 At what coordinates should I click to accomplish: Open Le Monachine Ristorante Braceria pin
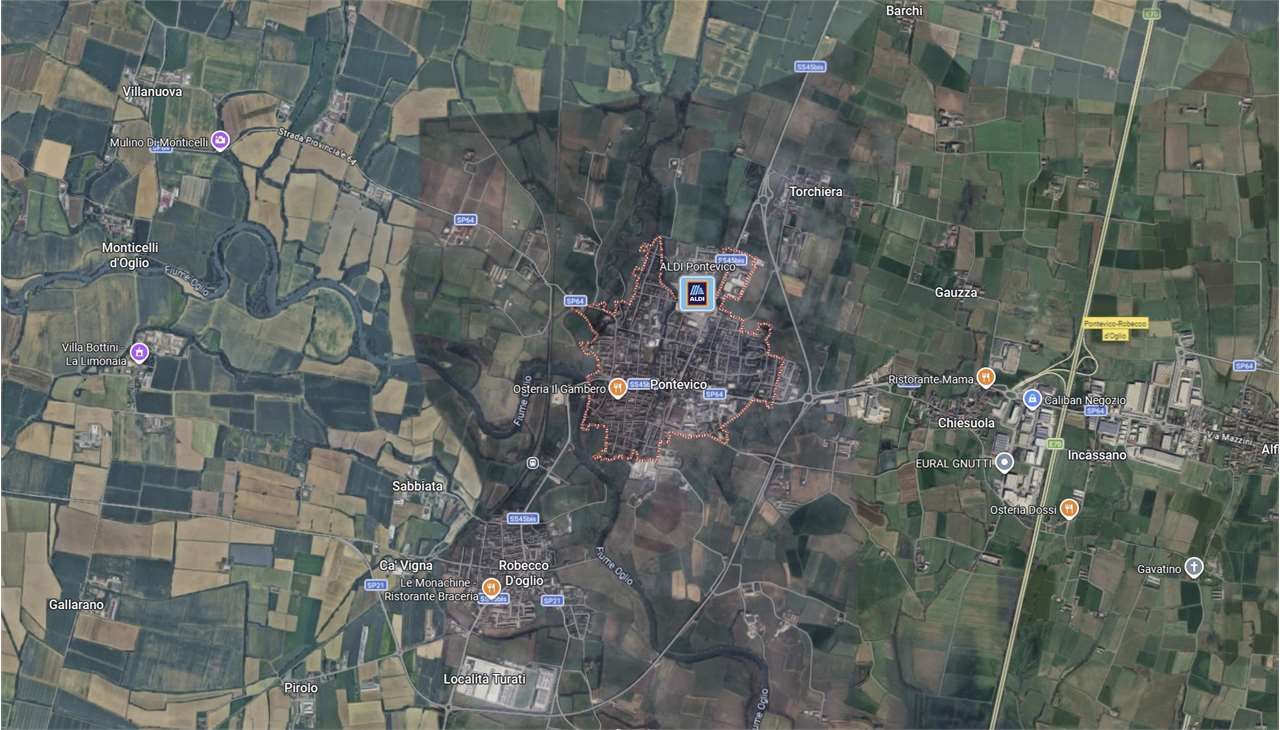click(x=491, y=587)
